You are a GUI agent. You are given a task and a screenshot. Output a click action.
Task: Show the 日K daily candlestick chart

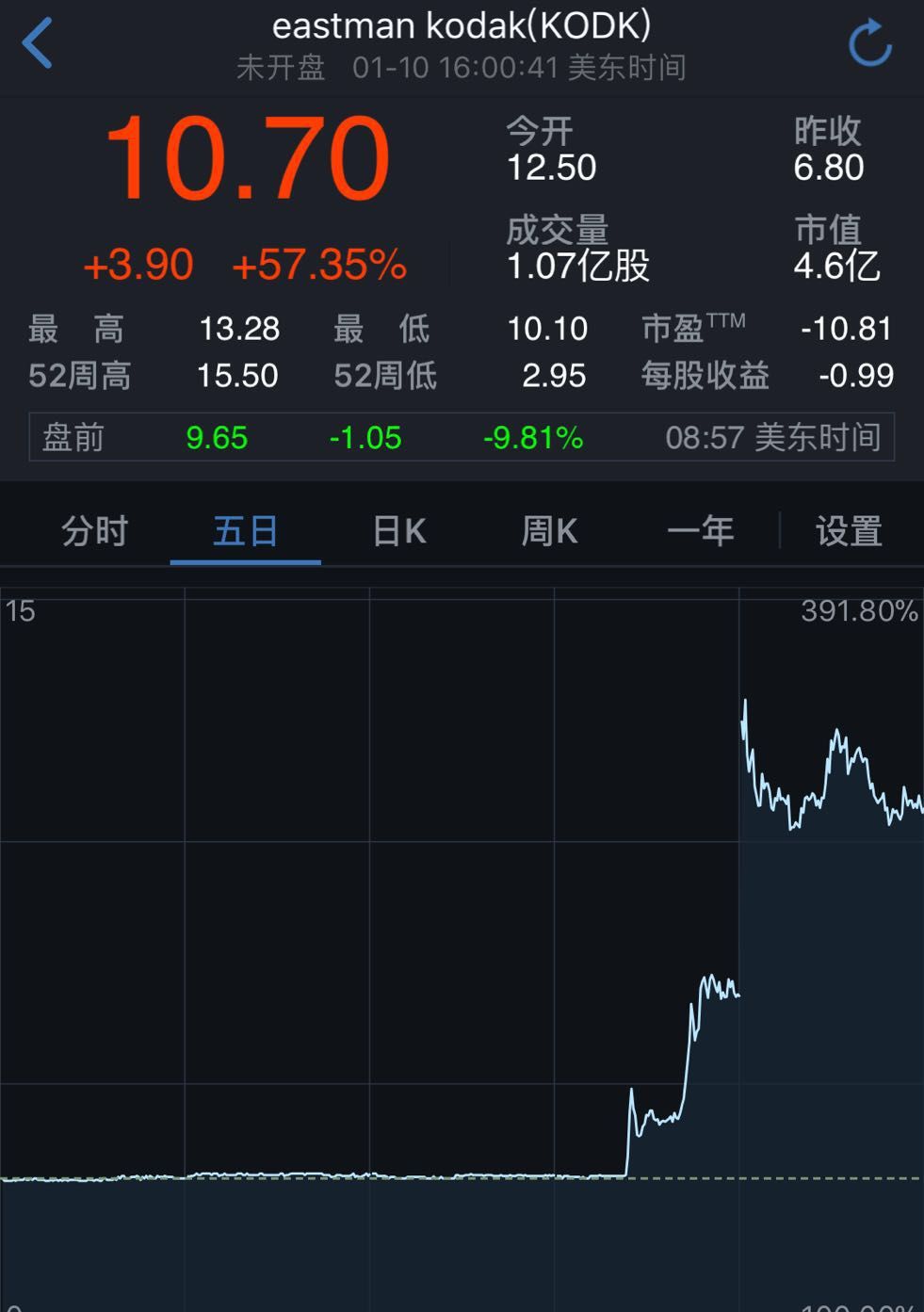tap(399, 531)
